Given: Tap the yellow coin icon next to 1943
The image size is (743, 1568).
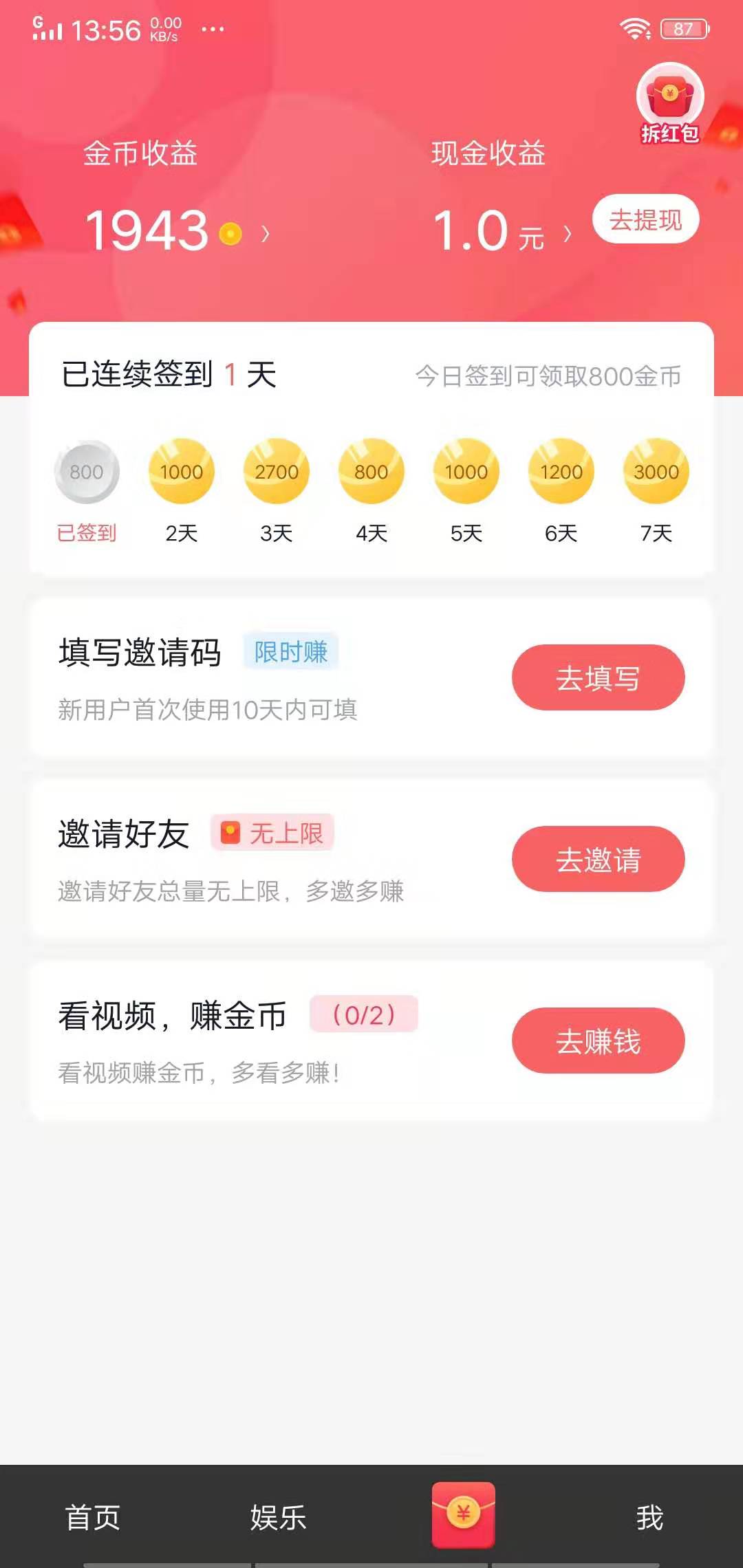Looking at the screenshot, I should point(230,233).
